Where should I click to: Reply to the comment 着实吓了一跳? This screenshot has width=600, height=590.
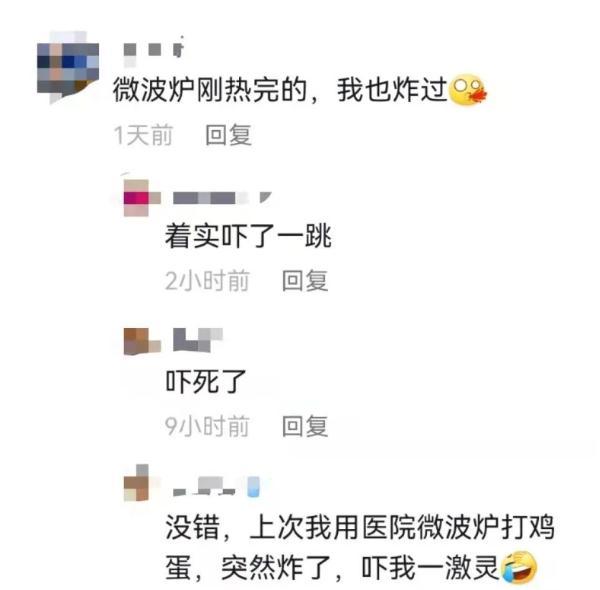[x=304, y=281]
